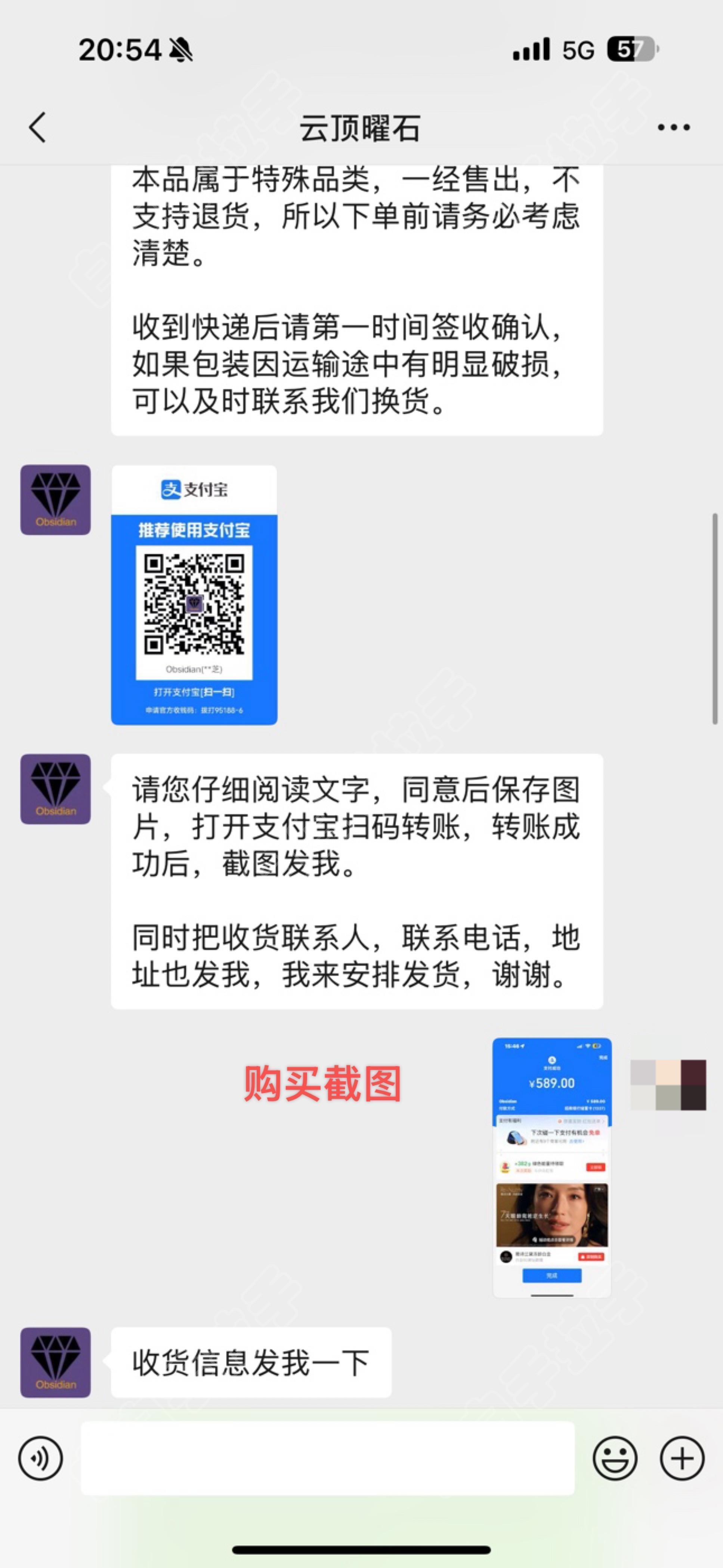Image resolution: width=723 pixels, height=1568 pixels.
Task: View the Alipay QR code image message
Action: coord(194,595)
